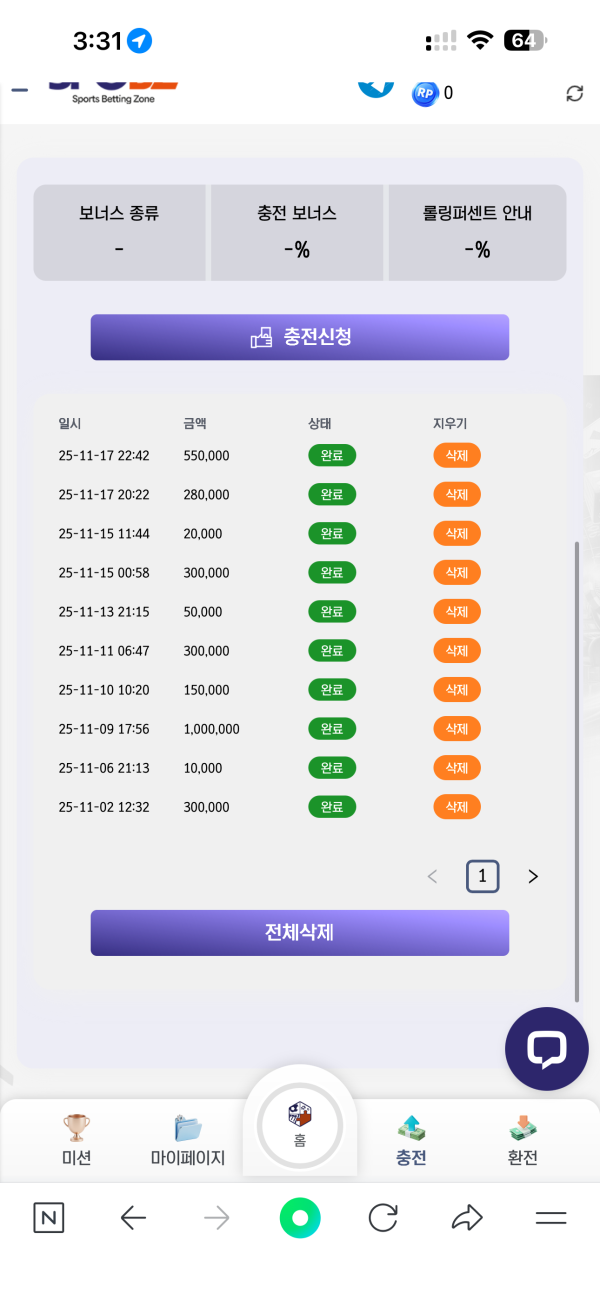Image resolution: width=600 pixels, height=1300 pixels.
Task: Go back using the browser back arrow
Action: pos(133,1217)
